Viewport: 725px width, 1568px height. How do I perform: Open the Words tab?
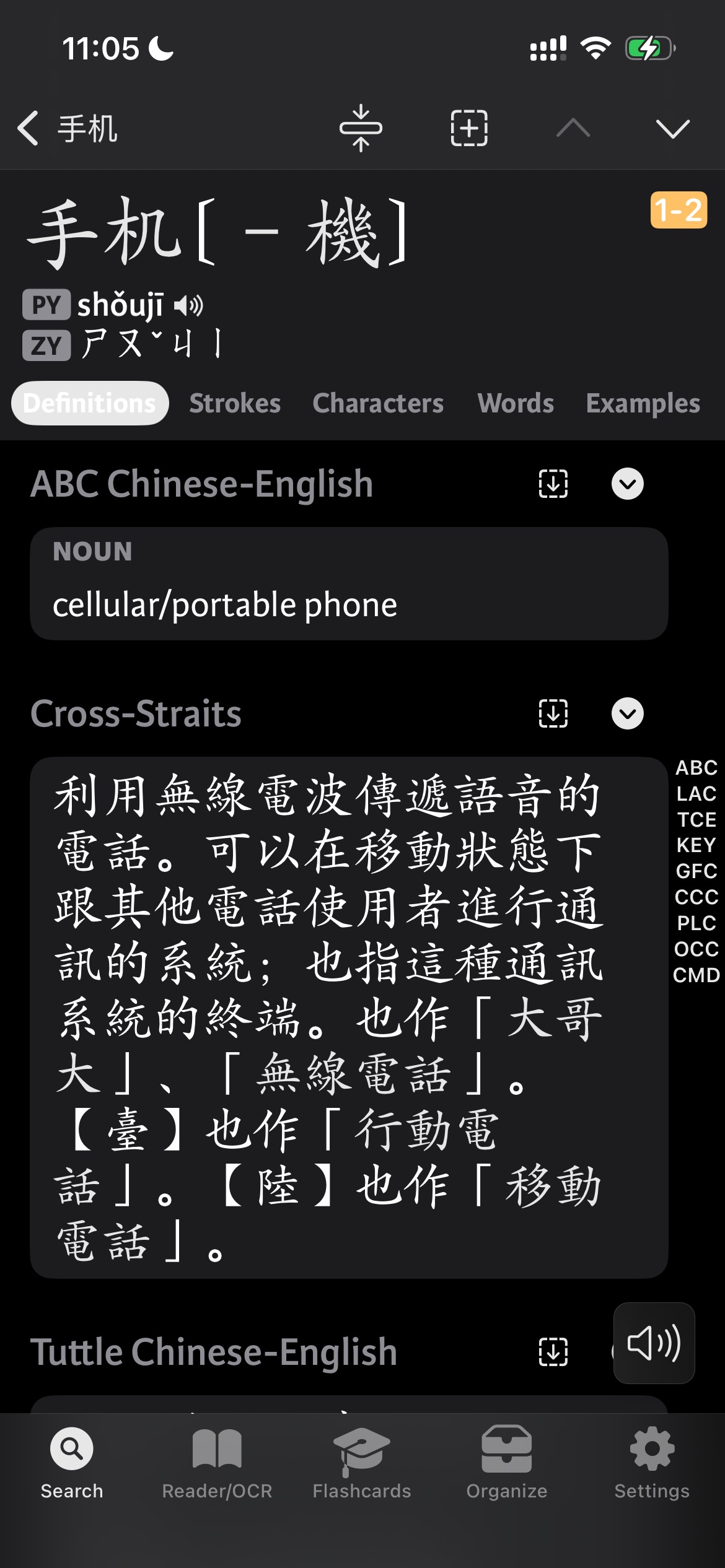point(516,403)
